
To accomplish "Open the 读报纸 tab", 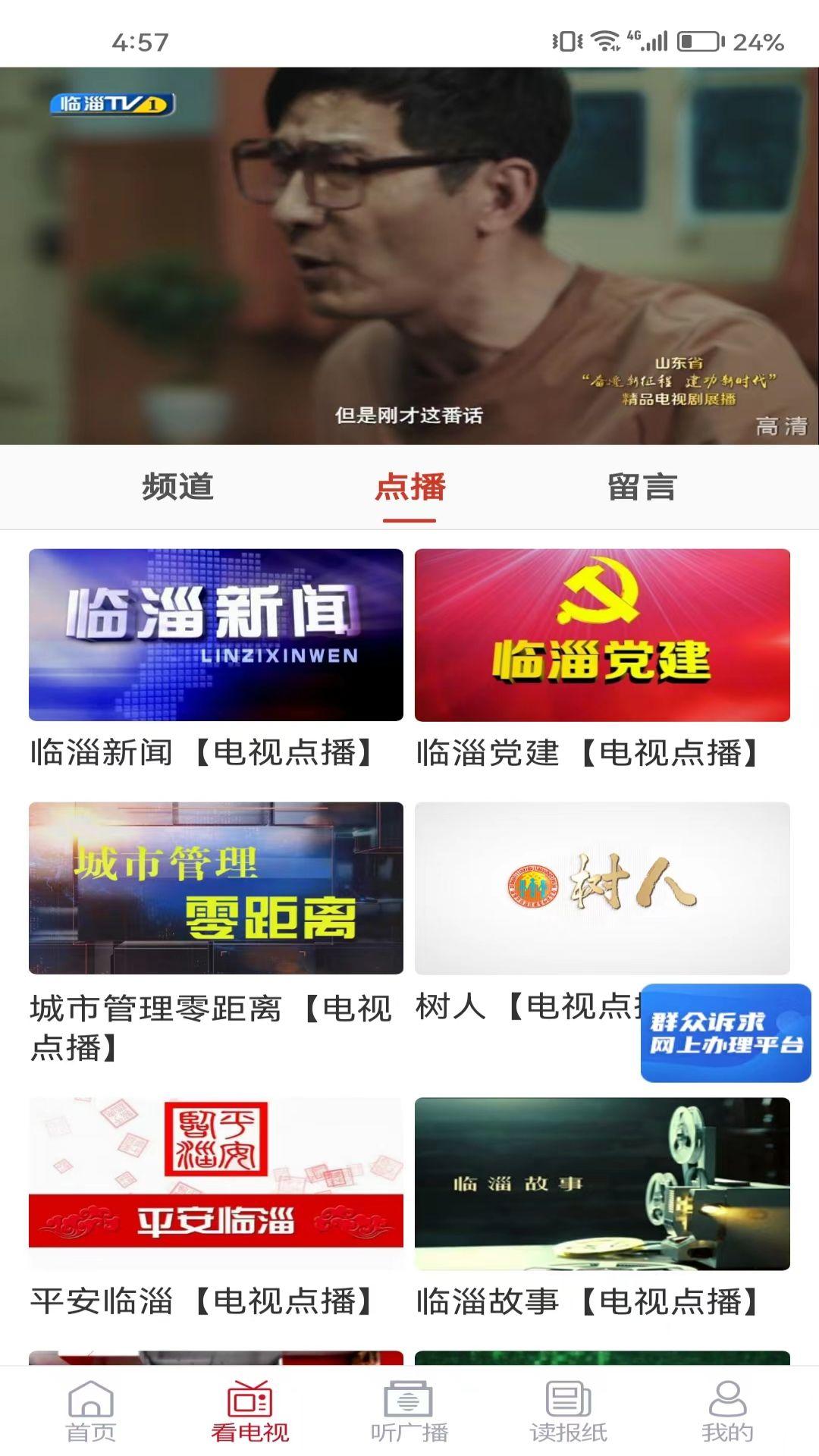I will (569, 1410).
